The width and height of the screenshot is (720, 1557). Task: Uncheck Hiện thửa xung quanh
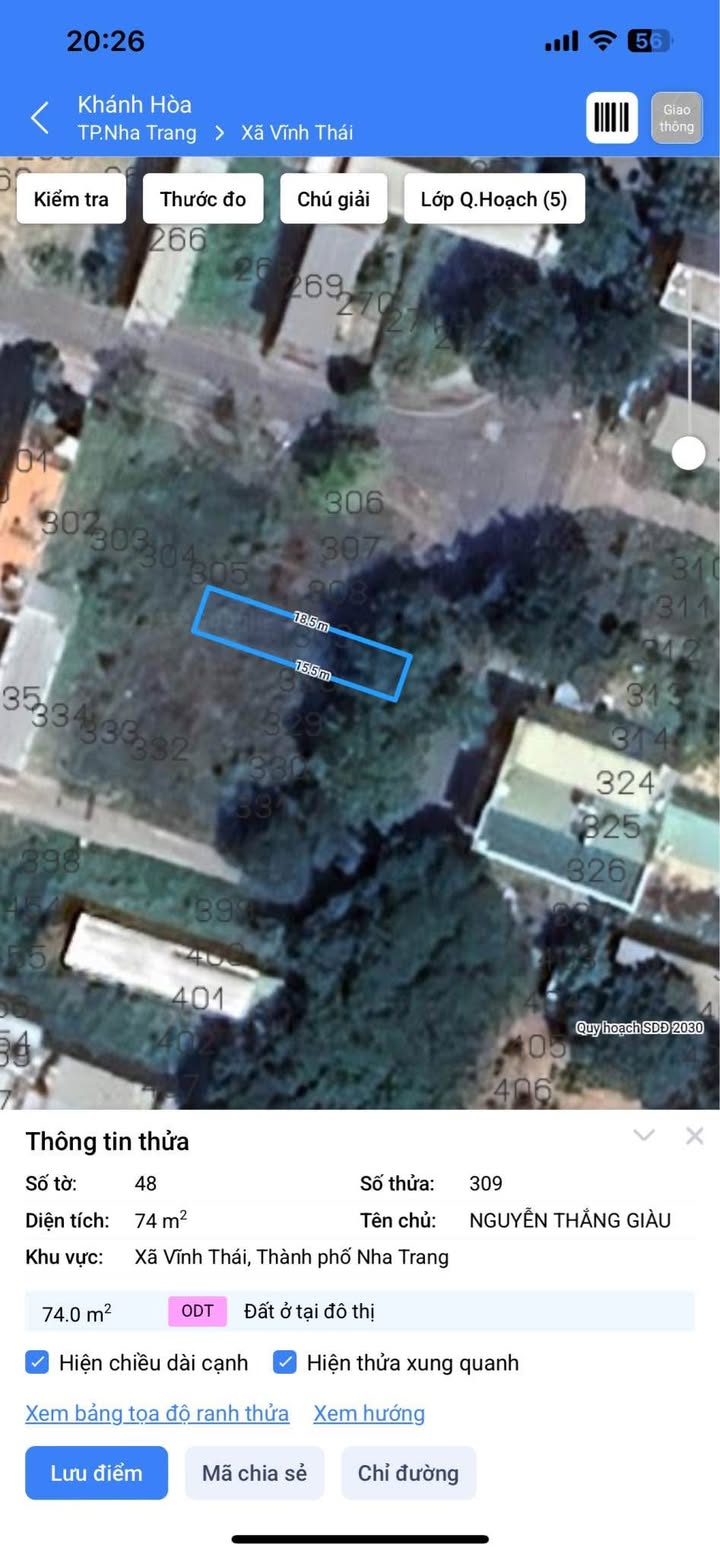(285, 1362)
